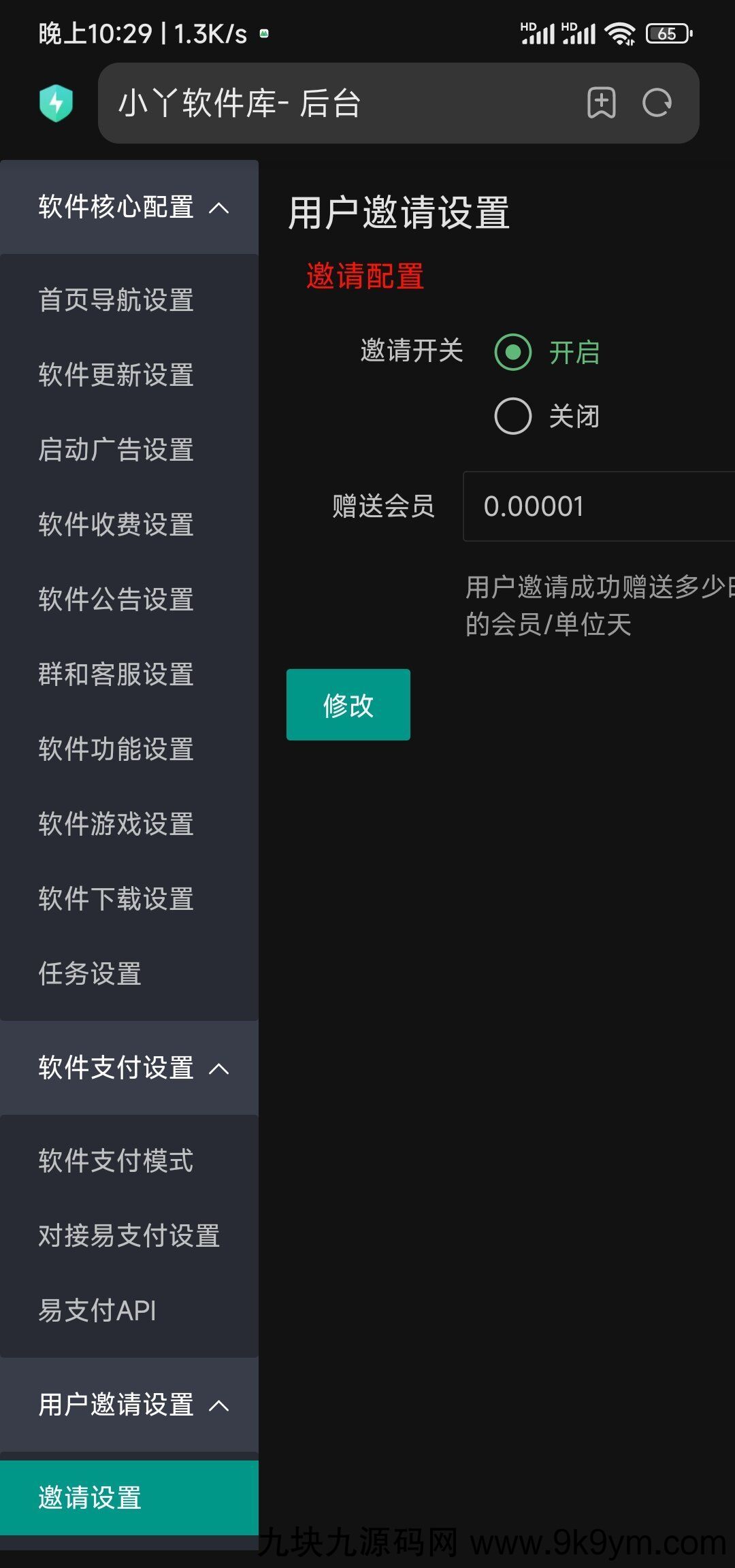Open 易支付API
This screenshot has width=735, height=1568.
pyautogui.click(x=129, y=1311)
